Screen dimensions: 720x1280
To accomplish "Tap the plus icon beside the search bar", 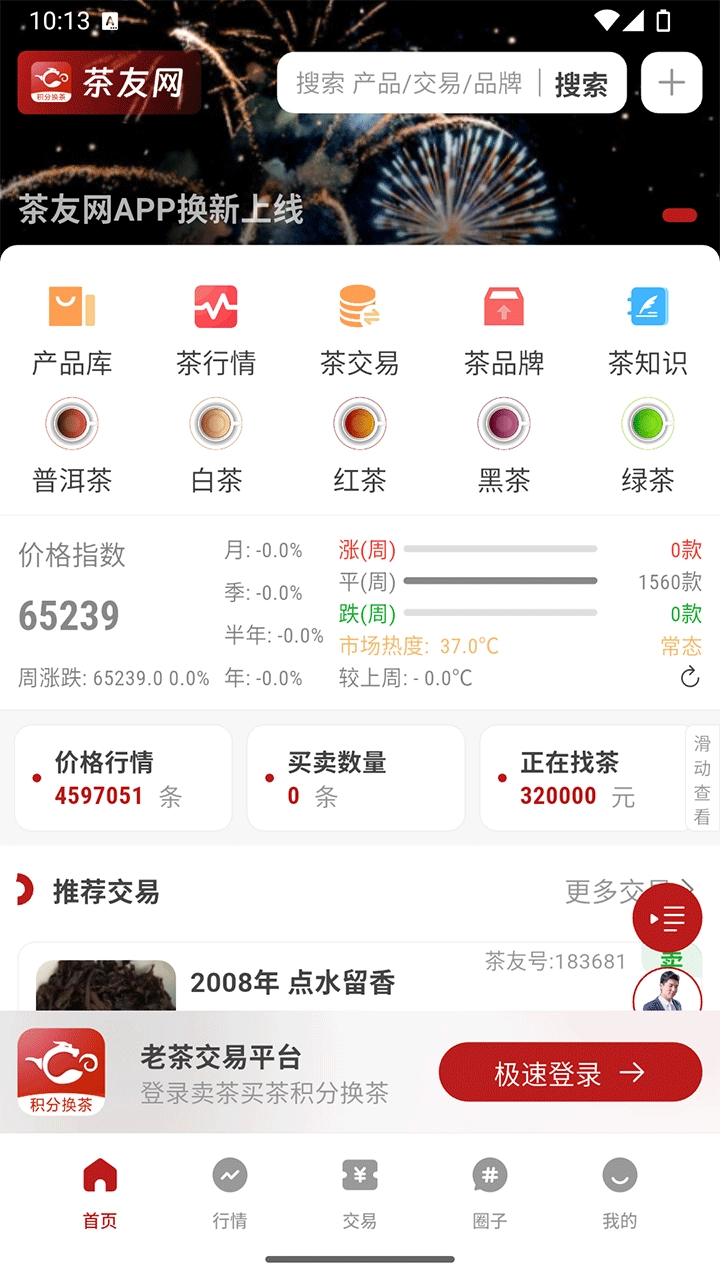I will [670, 82].
